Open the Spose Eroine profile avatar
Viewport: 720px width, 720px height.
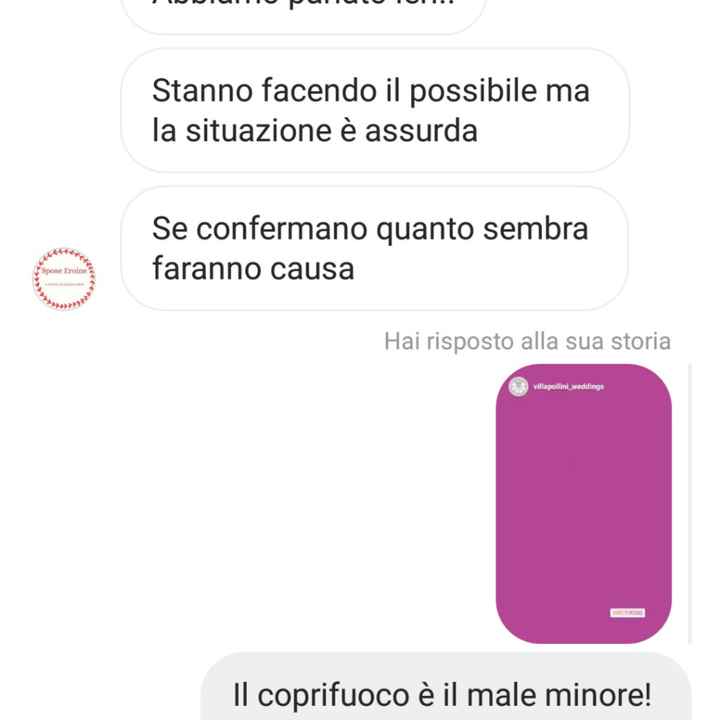click(66, 278)
